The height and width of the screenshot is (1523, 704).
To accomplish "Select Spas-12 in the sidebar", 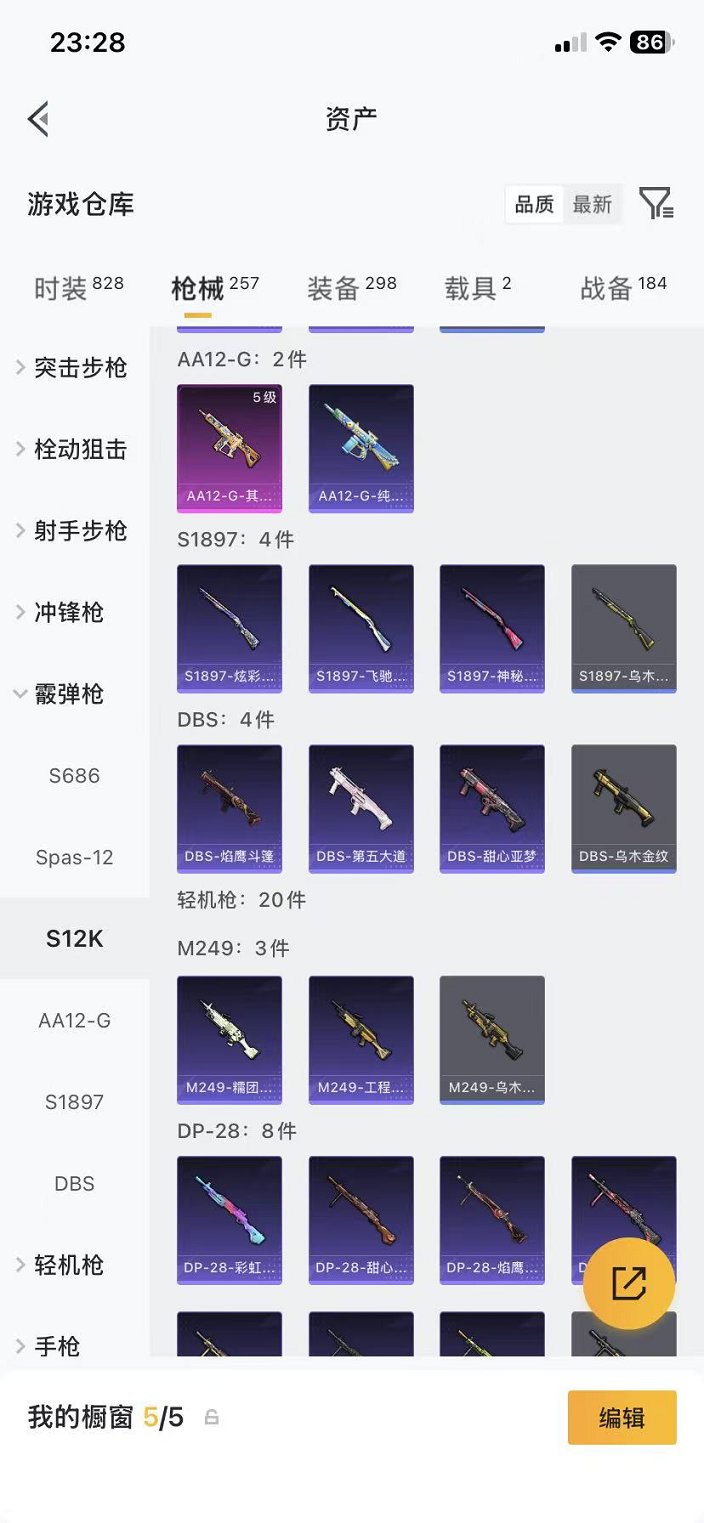I will [x=74, y=858].
